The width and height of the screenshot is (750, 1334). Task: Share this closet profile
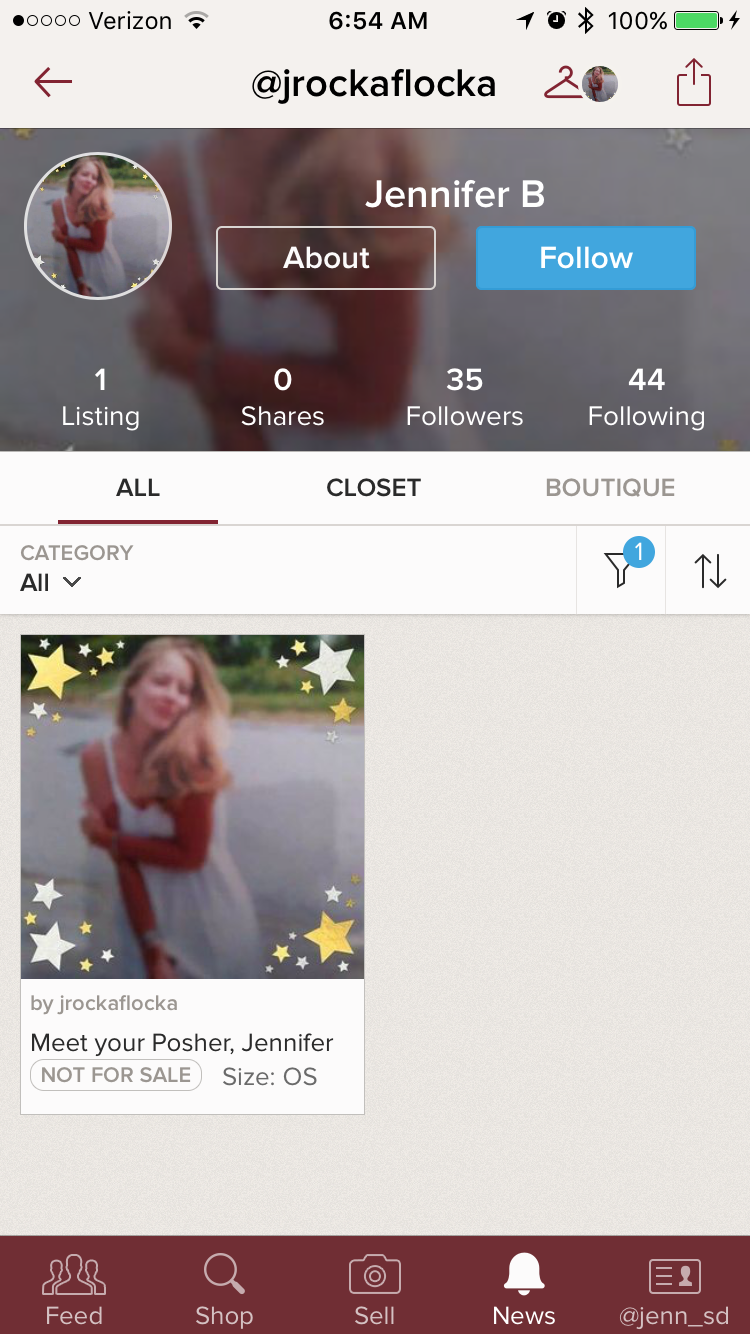pyautogui.click(x=693, y=82)
